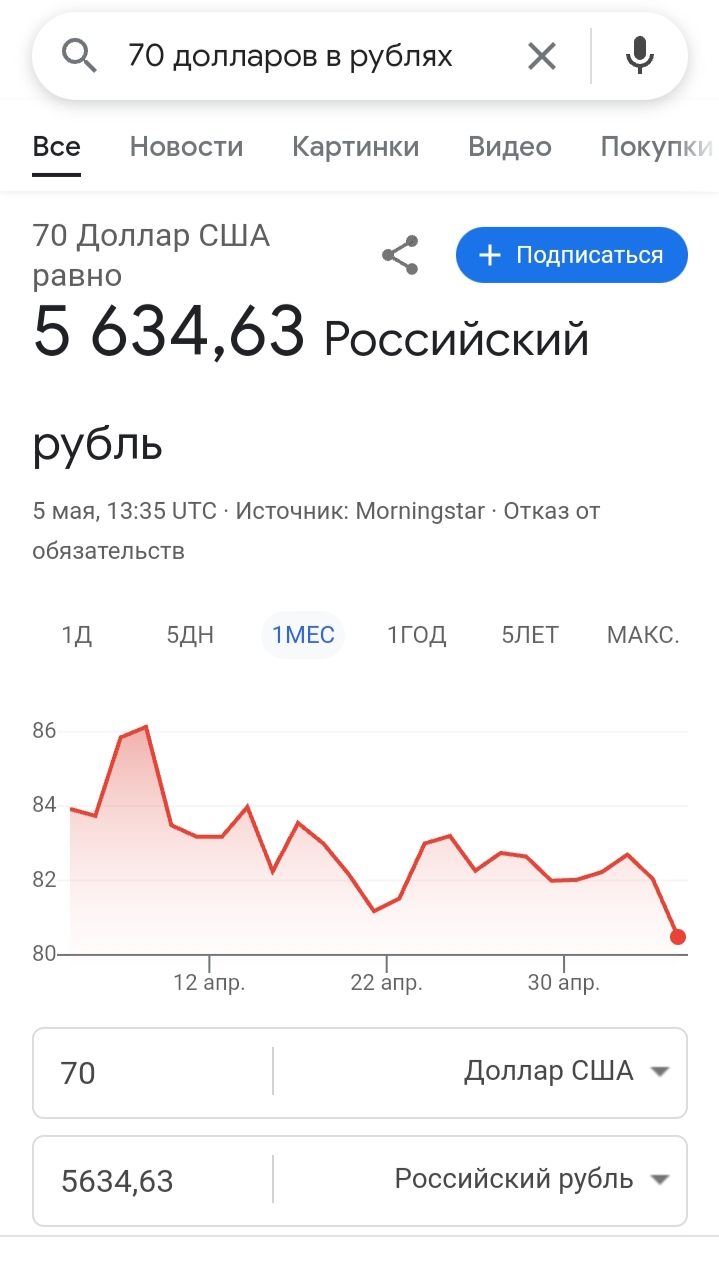Open the Отказ от обязательств link
This screenshot has width=719, height=1261.
[551, 512]
